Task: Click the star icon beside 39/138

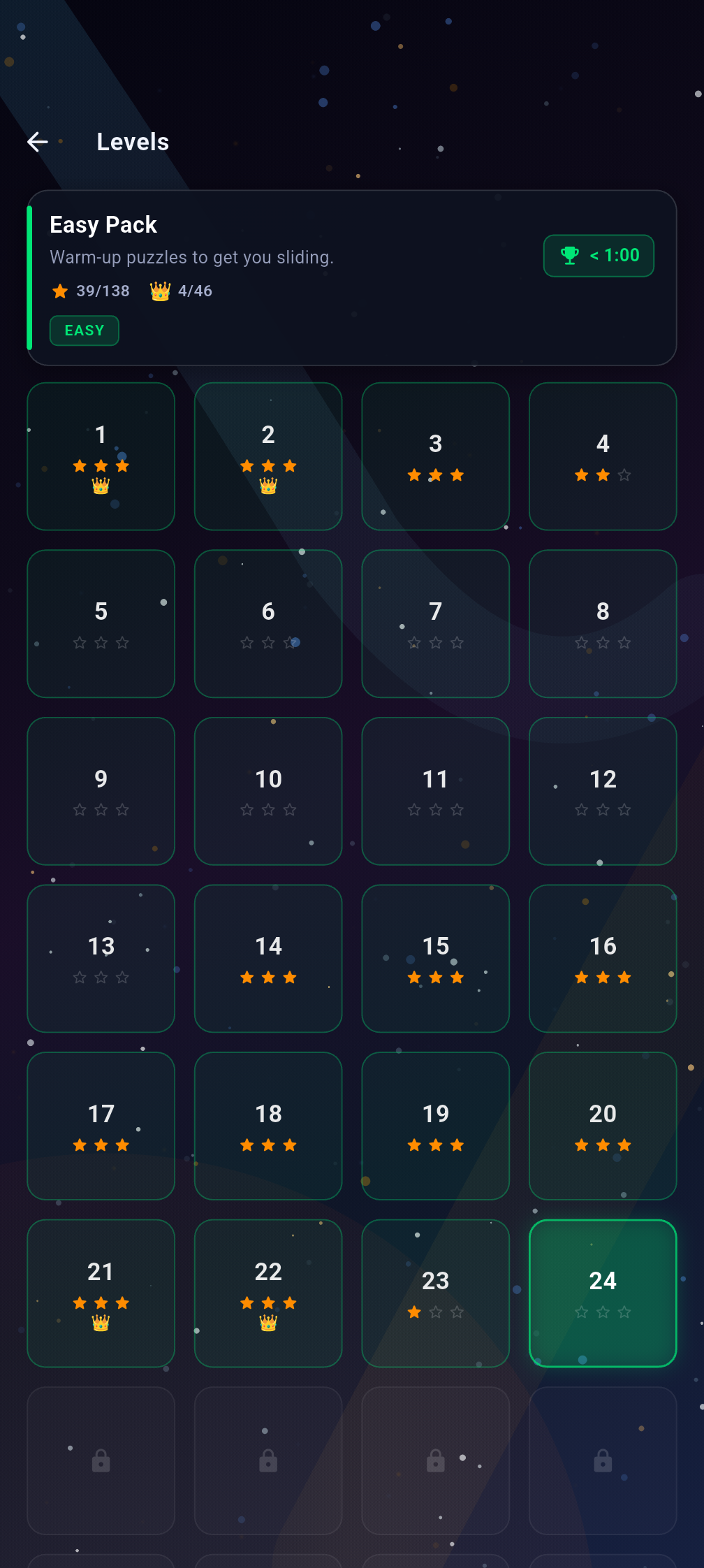Action: click(60, 291)
